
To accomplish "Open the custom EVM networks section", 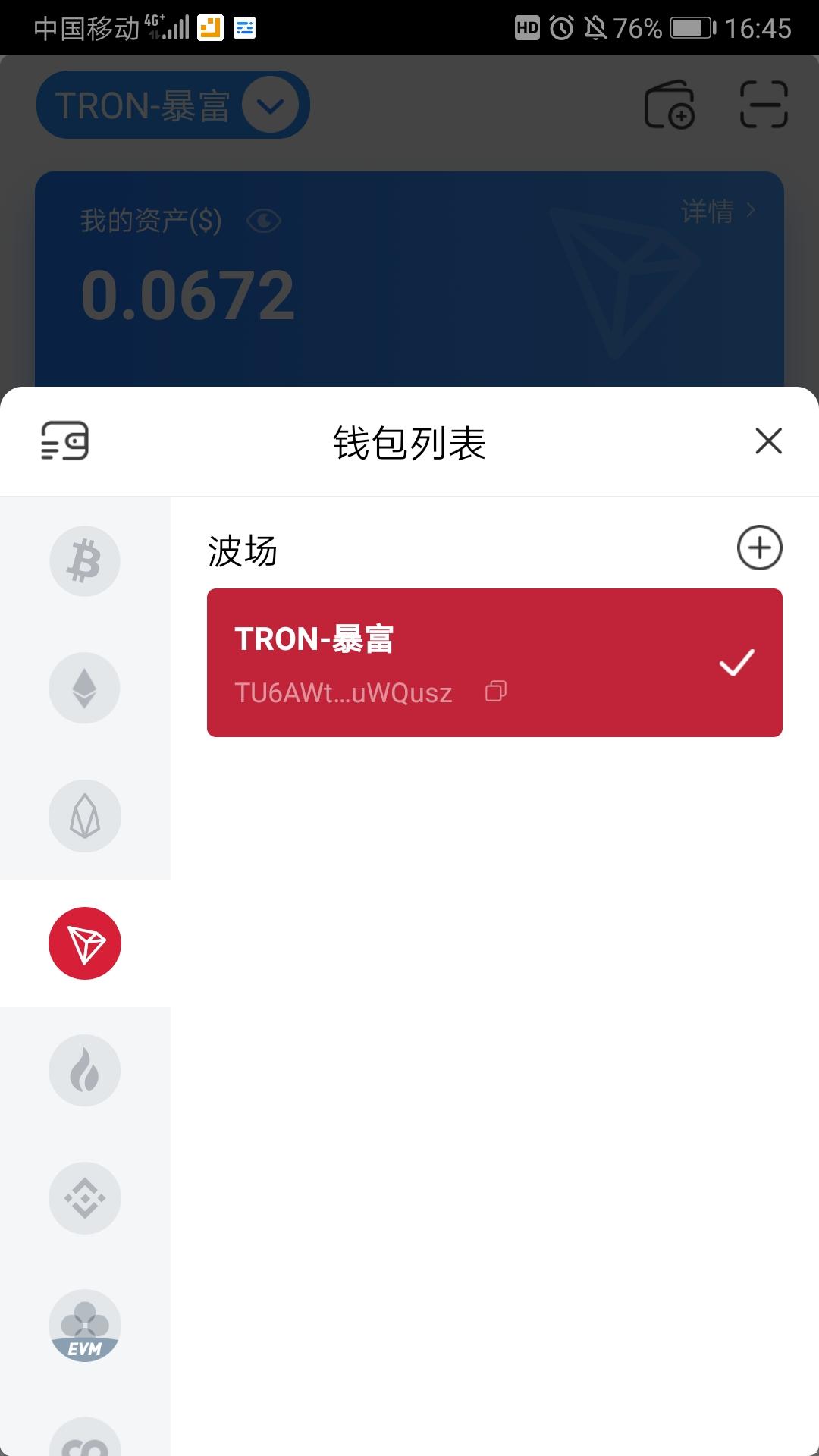I will click(x=85, y=1327).
